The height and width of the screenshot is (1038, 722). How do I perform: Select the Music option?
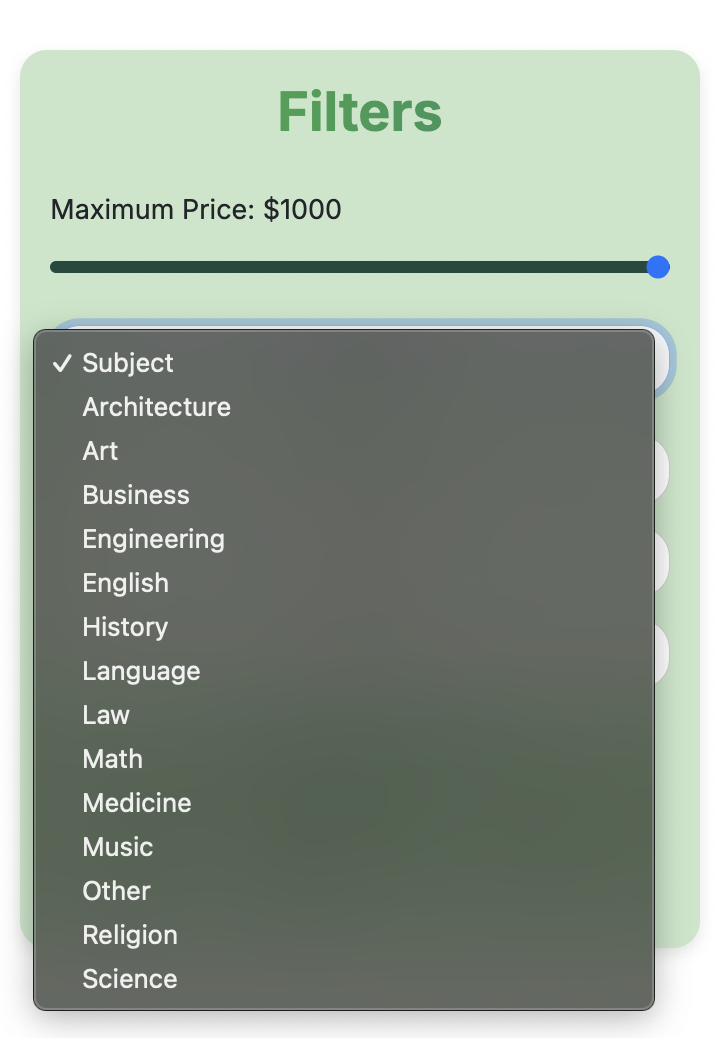pyautogui.click(x=118, y=847)
